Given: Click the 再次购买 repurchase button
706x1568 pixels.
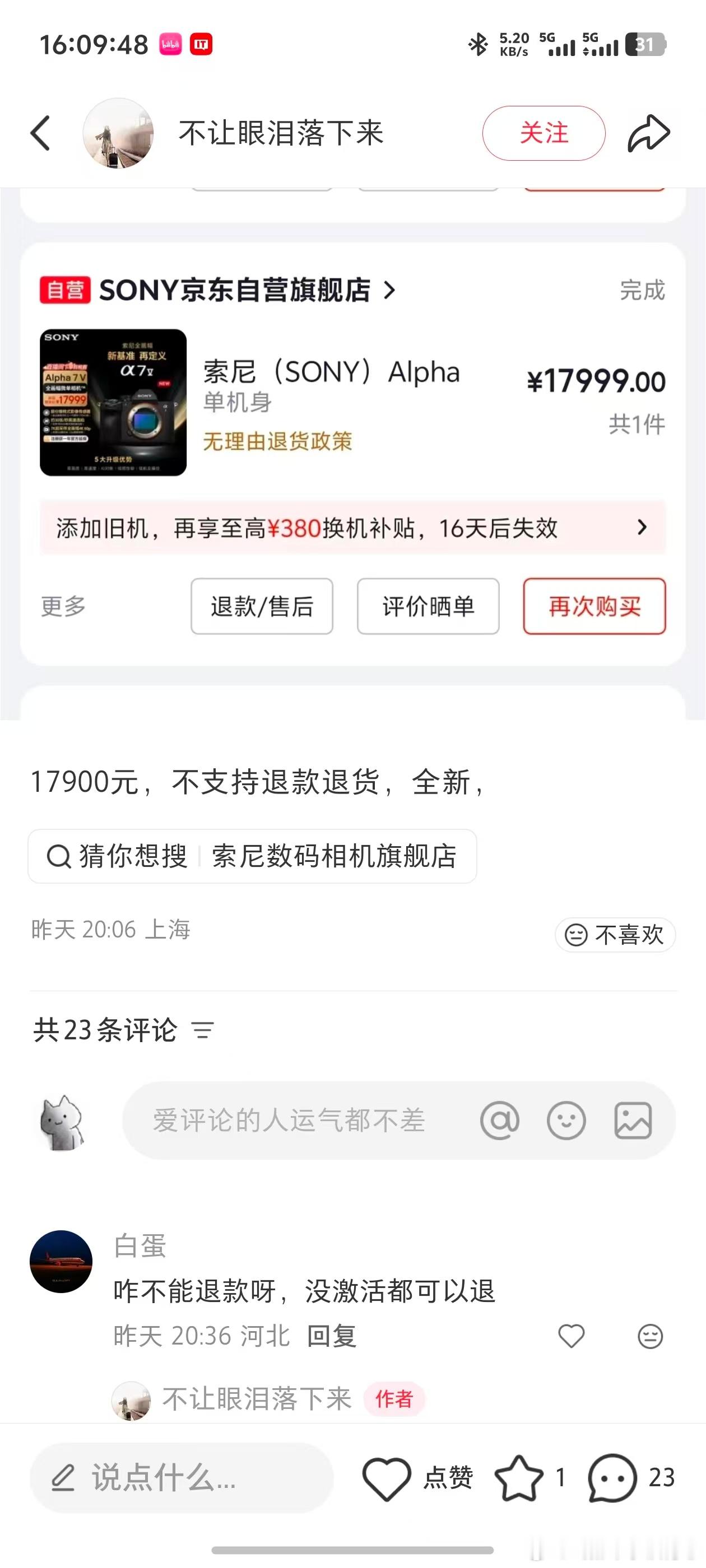Looking at the screenshot, I should click(593, 606).
